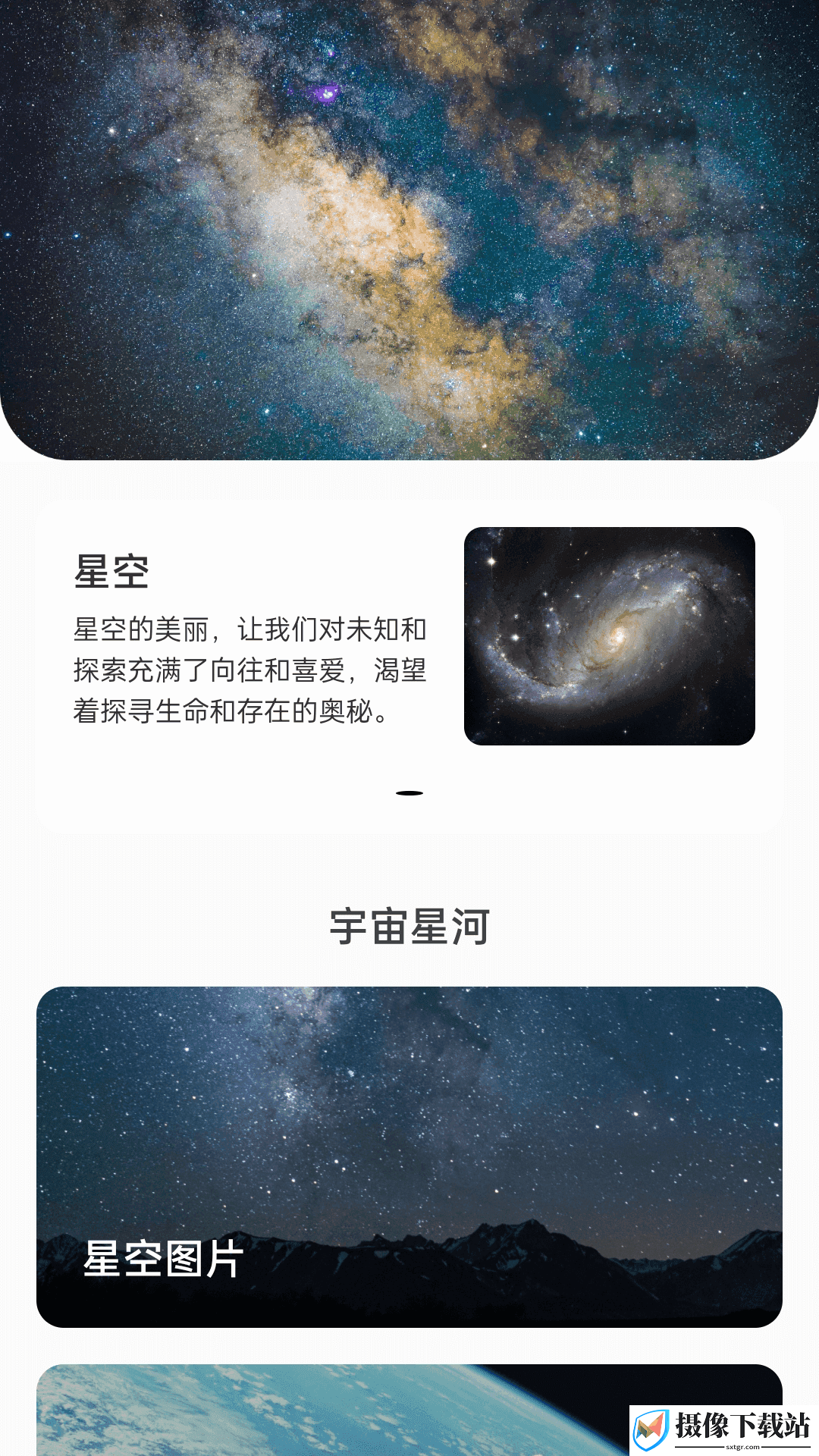Screen dimensions: 819x1456
Task: Open the Earth photo card below 星空图片
Action: pyautogui.click(x=409, y=1410)
